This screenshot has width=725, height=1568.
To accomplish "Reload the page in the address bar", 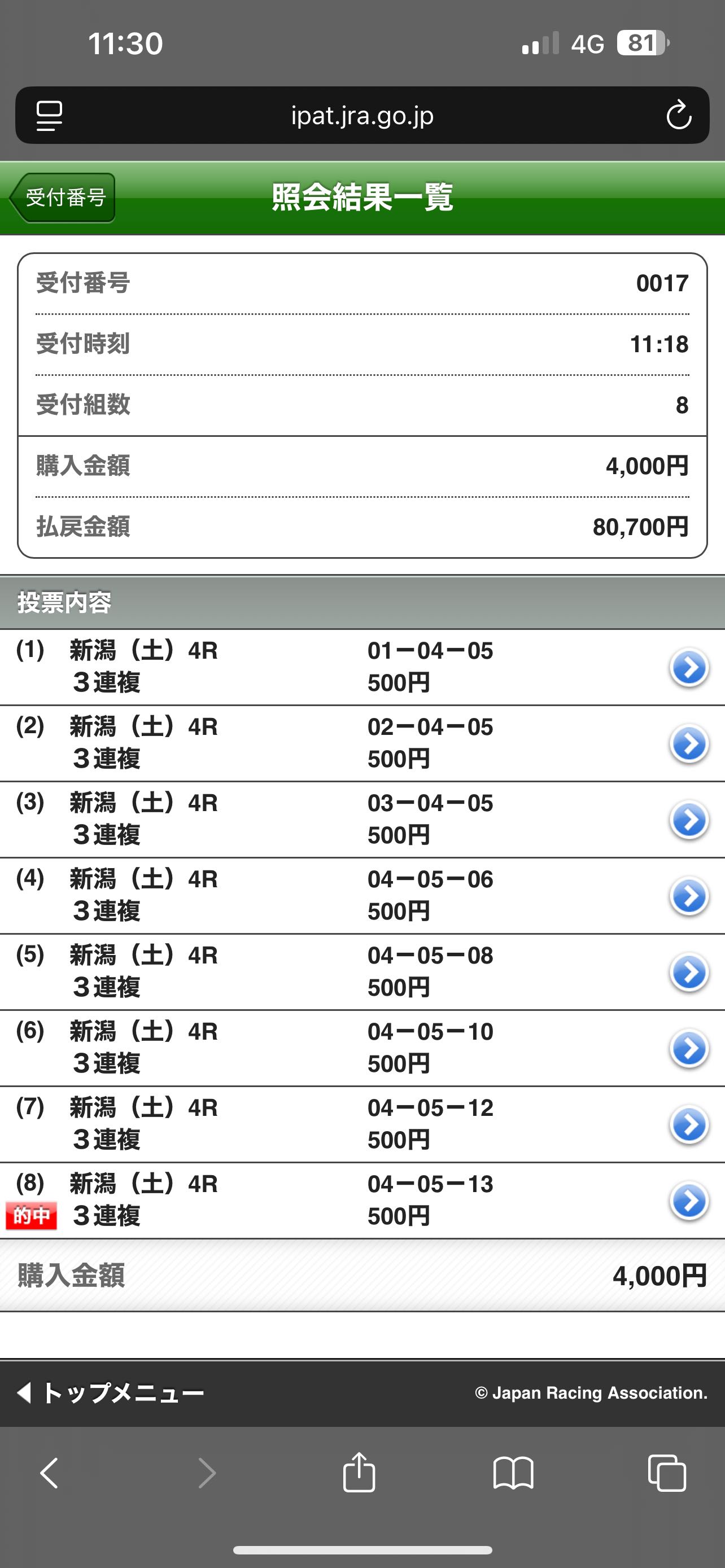I will (678, 116).
